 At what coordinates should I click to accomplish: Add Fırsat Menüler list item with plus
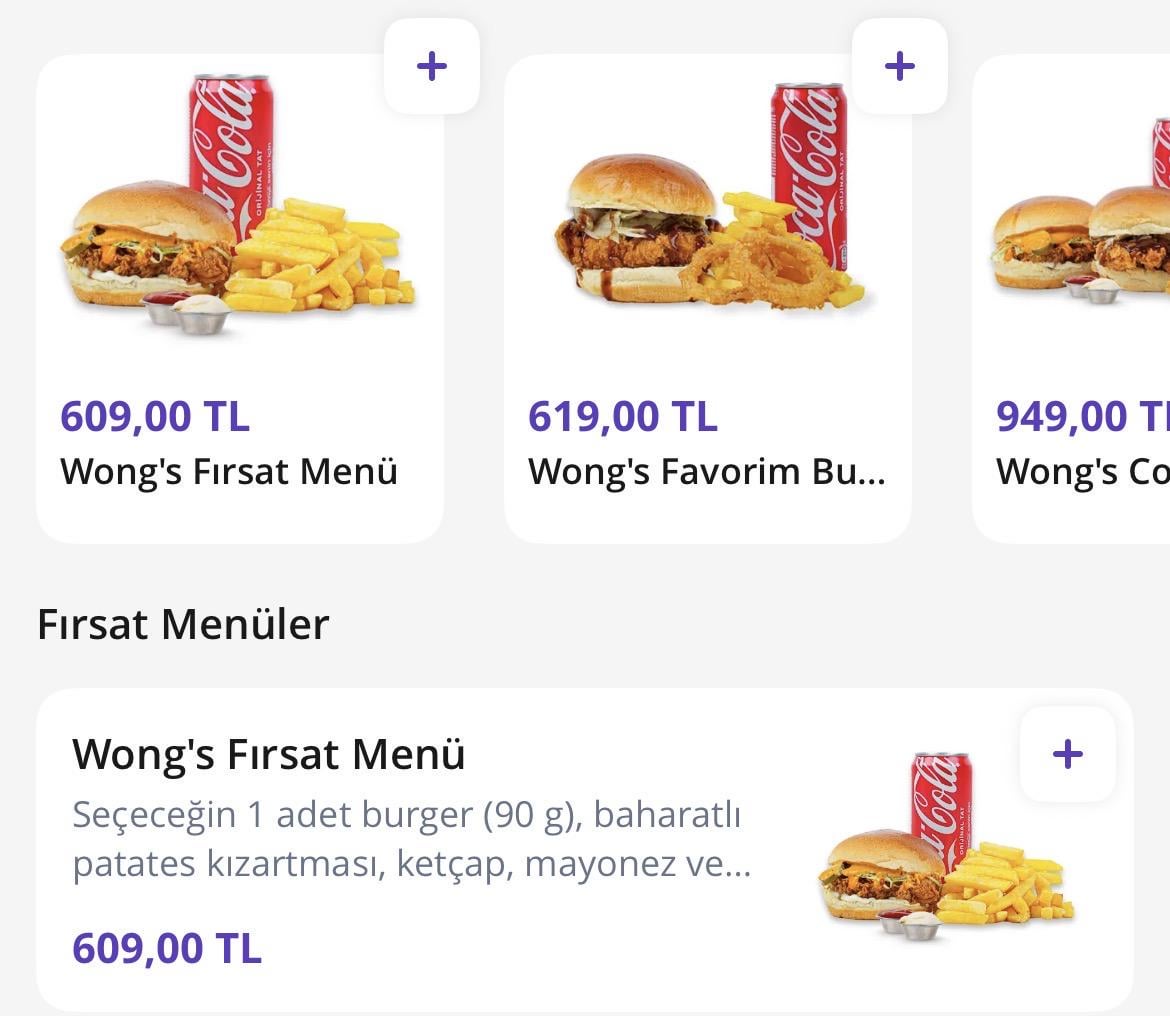[x=1067, y=754]
